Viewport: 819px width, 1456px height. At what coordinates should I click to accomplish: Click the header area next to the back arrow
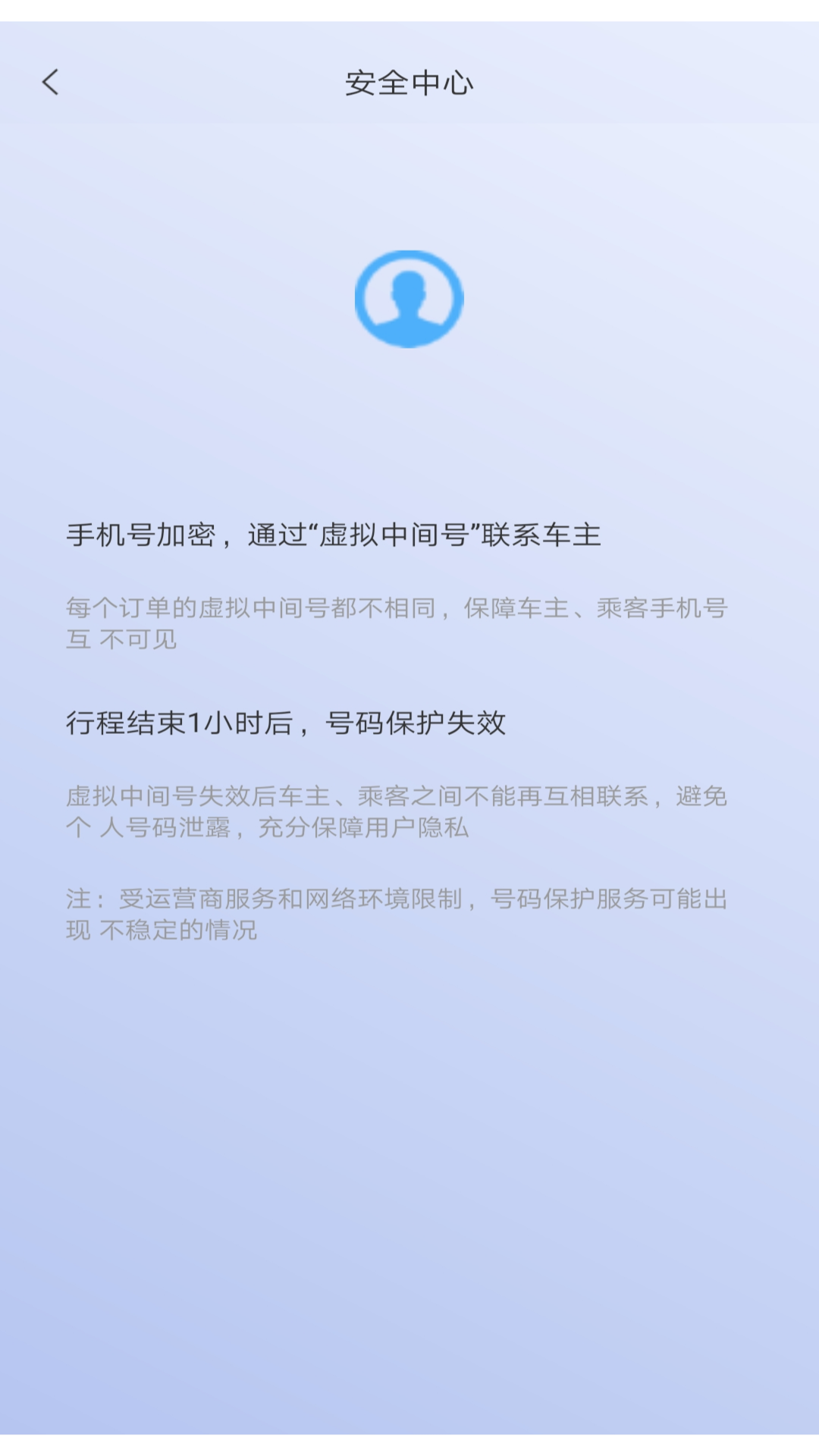[190, 83]
